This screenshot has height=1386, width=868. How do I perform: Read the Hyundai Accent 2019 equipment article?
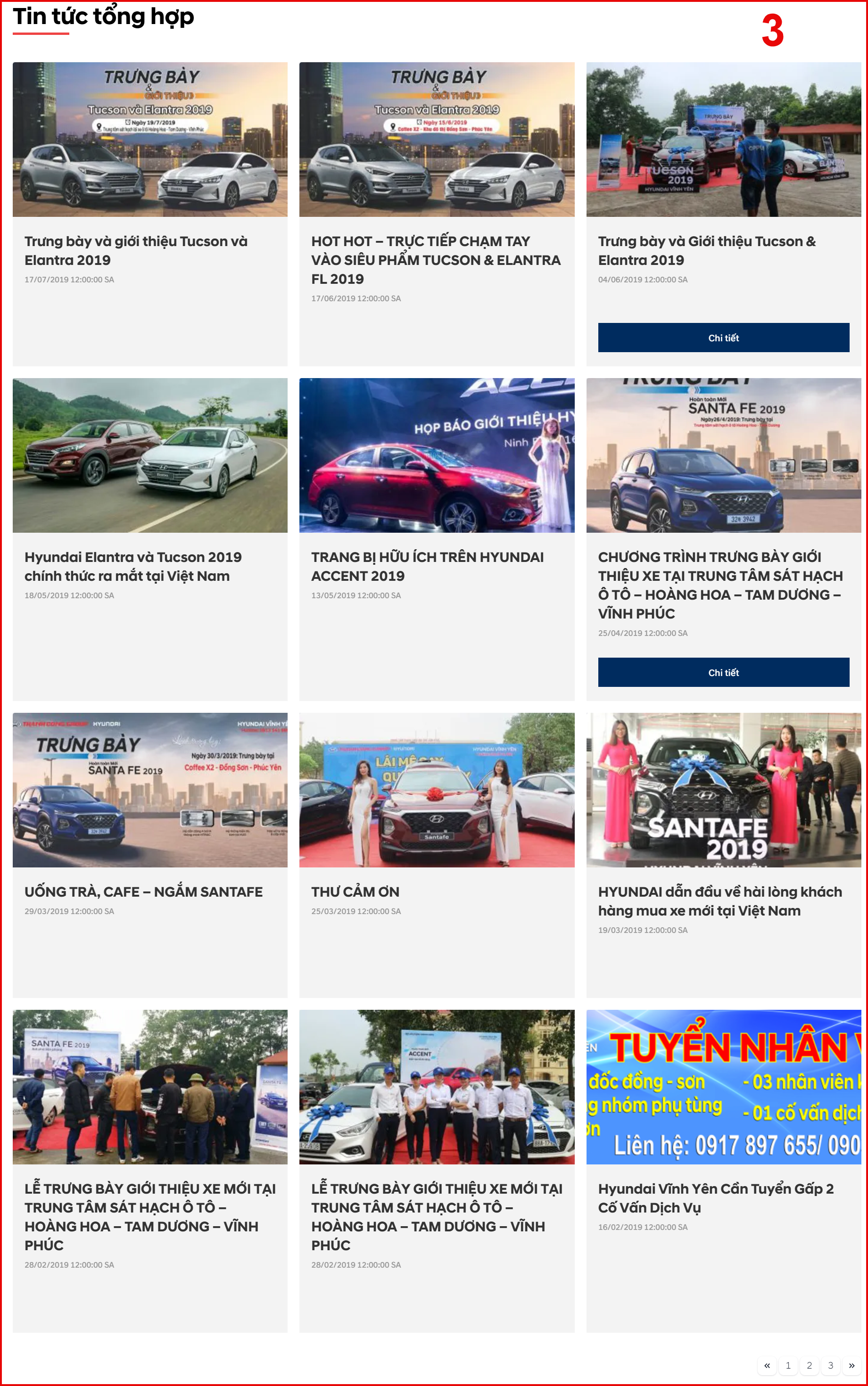(x=427, y=566)
